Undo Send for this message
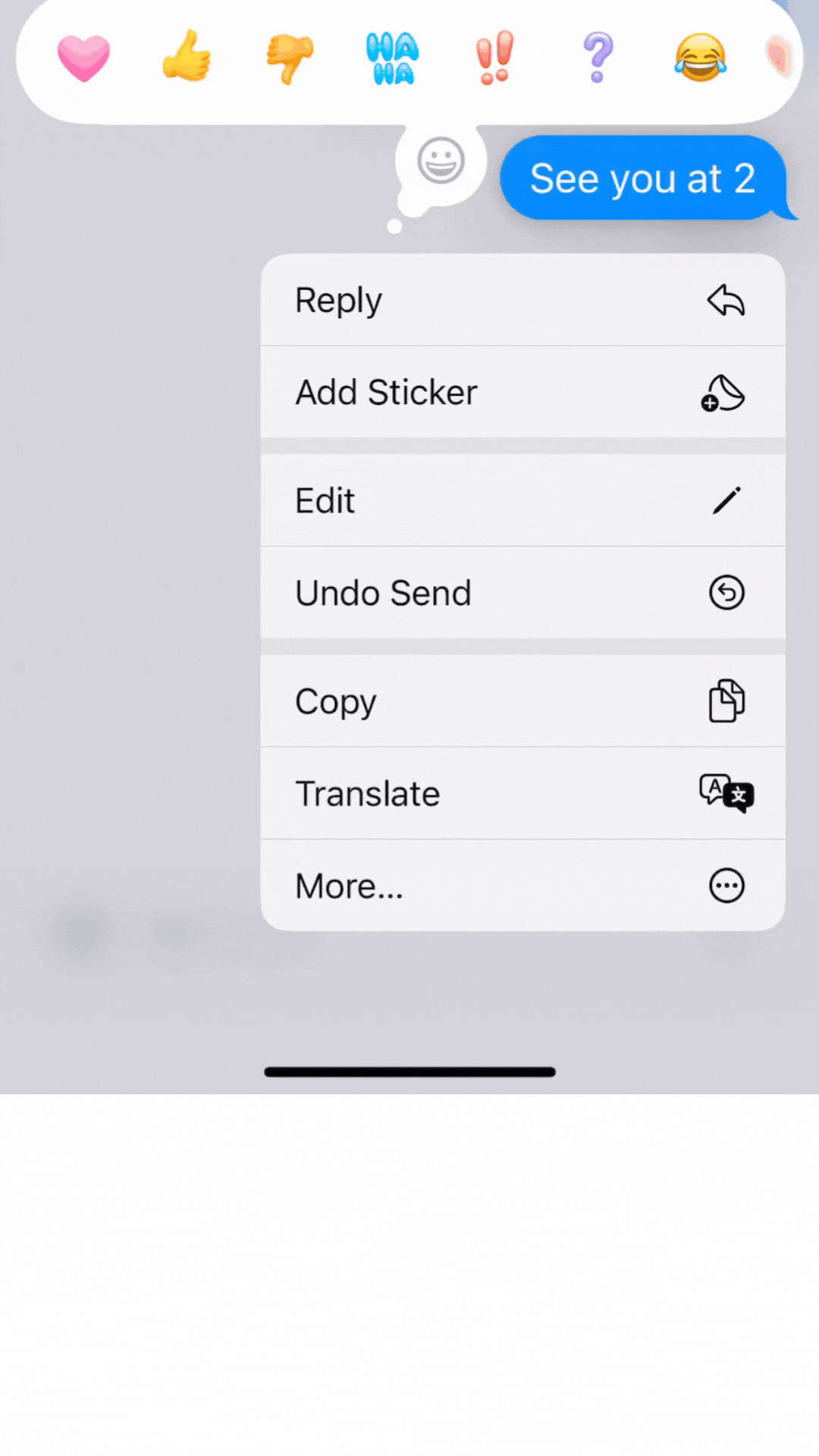 522,593
